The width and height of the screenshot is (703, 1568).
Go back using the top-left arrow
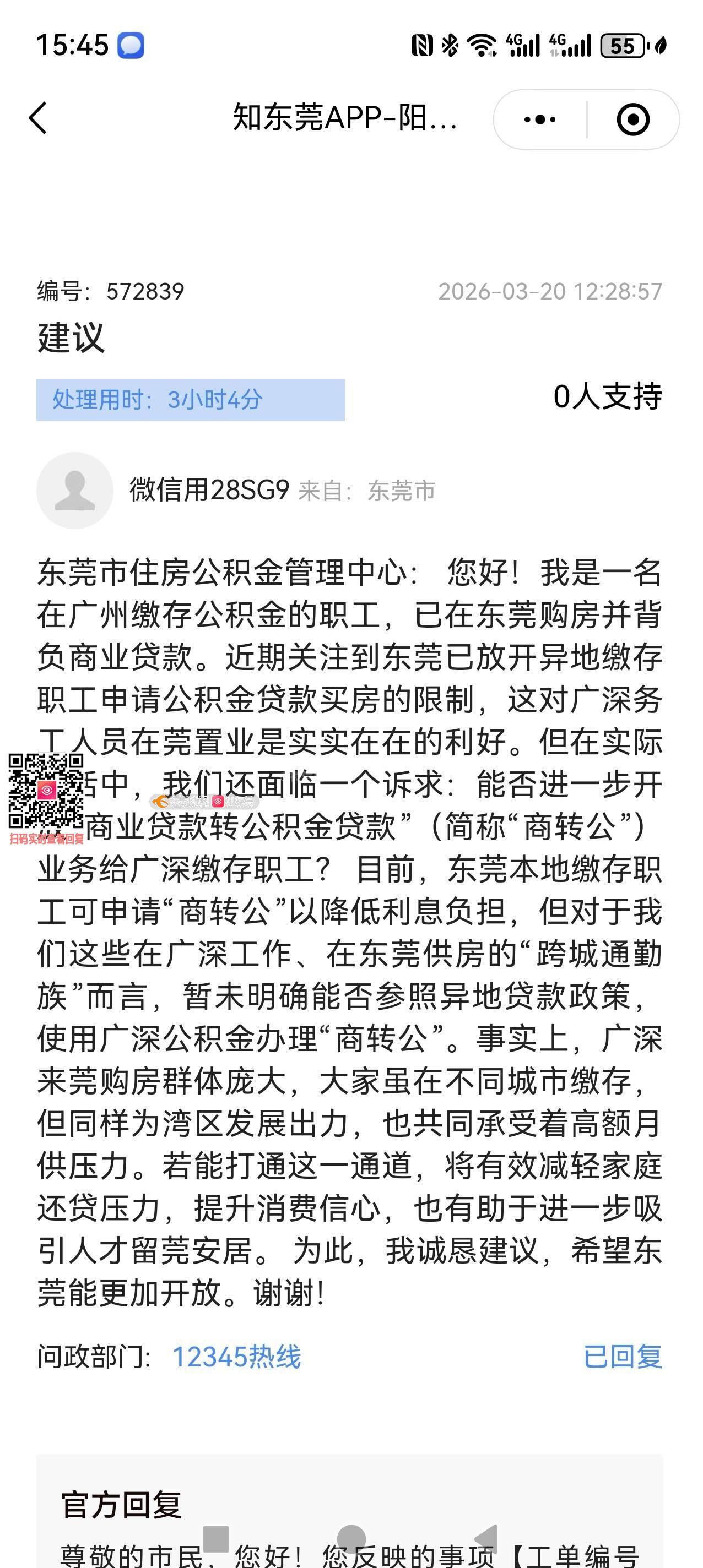39,118
